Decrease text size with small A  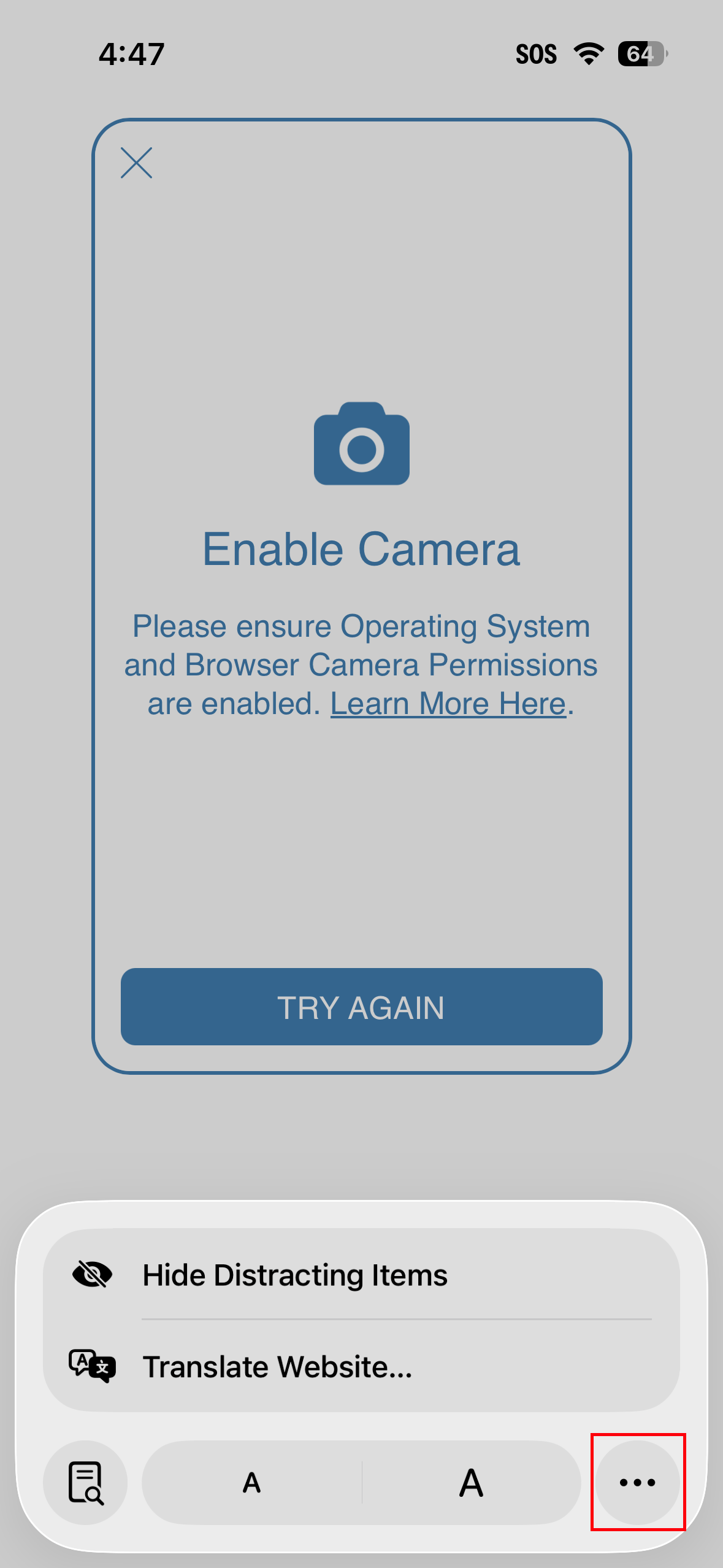click(252, 1483)
